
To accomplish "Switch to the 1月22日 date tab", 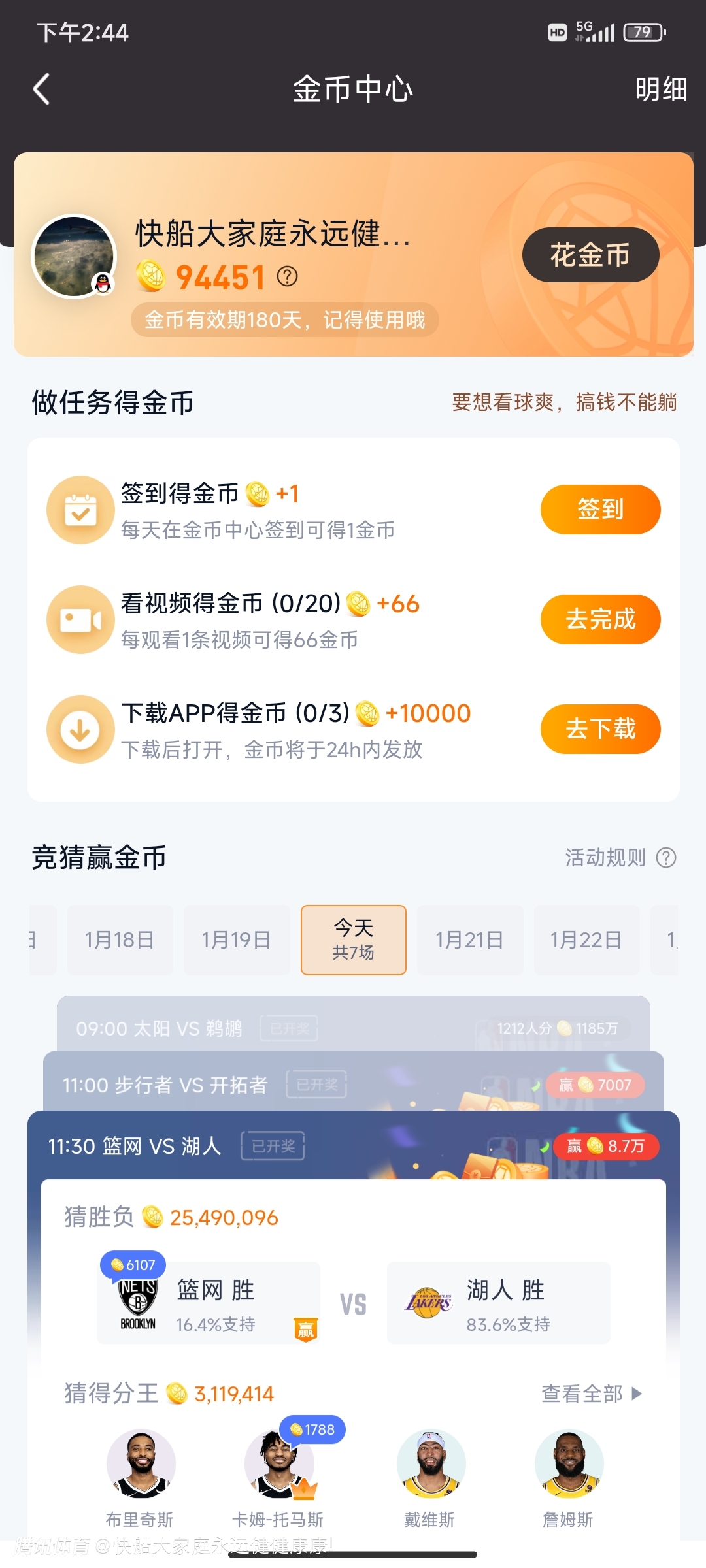I will point(586,940).
